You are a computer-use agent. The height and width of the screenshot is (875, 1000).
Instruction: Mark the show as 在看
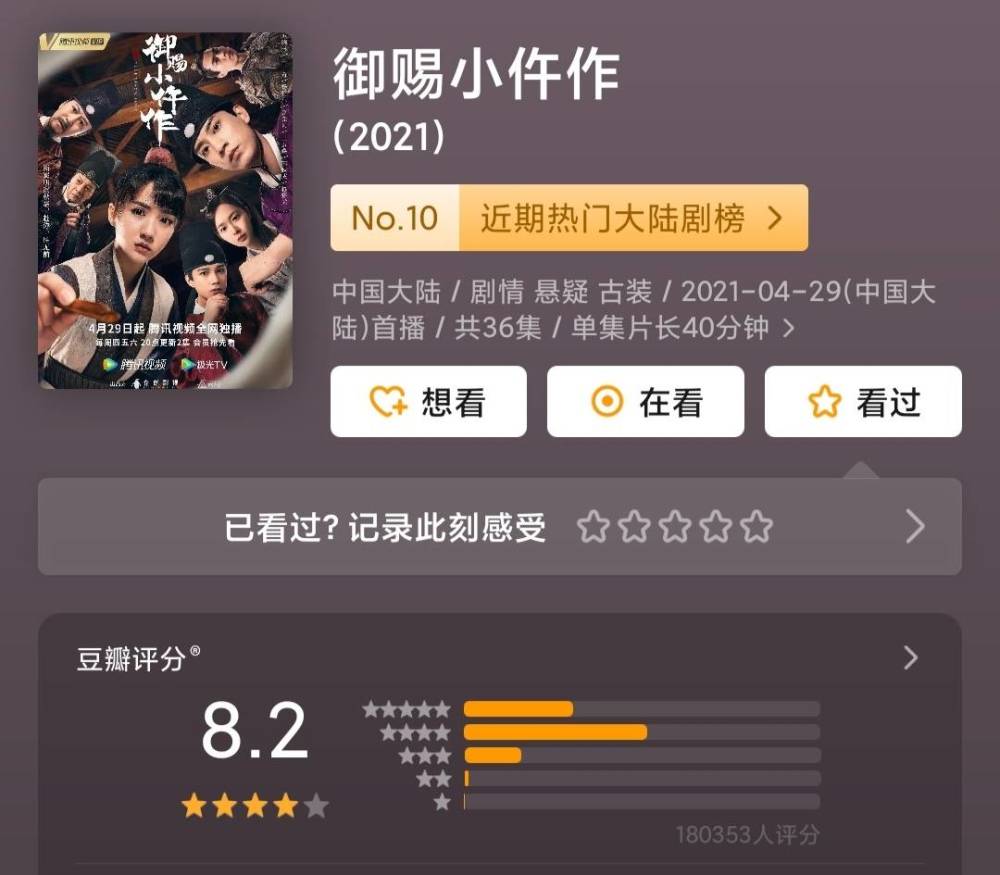point(645,402)
